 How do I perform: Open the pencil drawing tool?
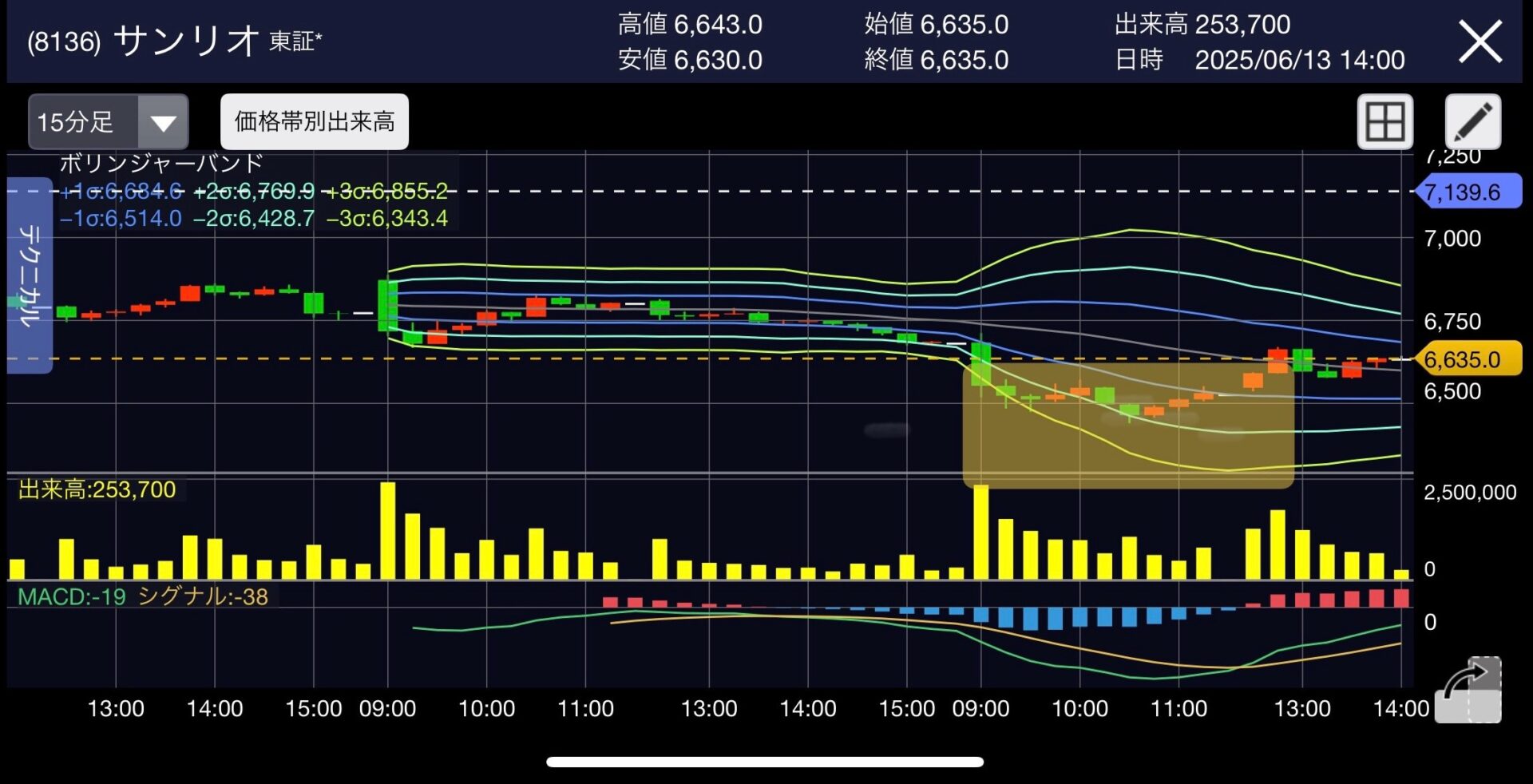[x=1472, y=122]
